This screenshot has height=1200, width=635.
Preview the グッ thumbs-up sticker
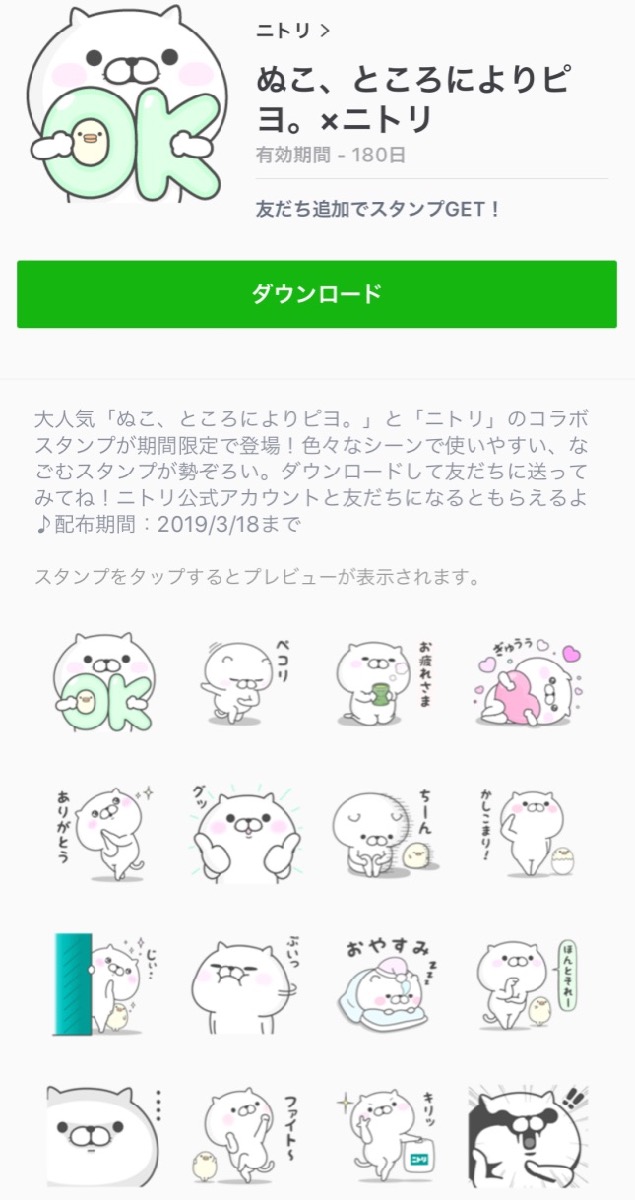240,832
